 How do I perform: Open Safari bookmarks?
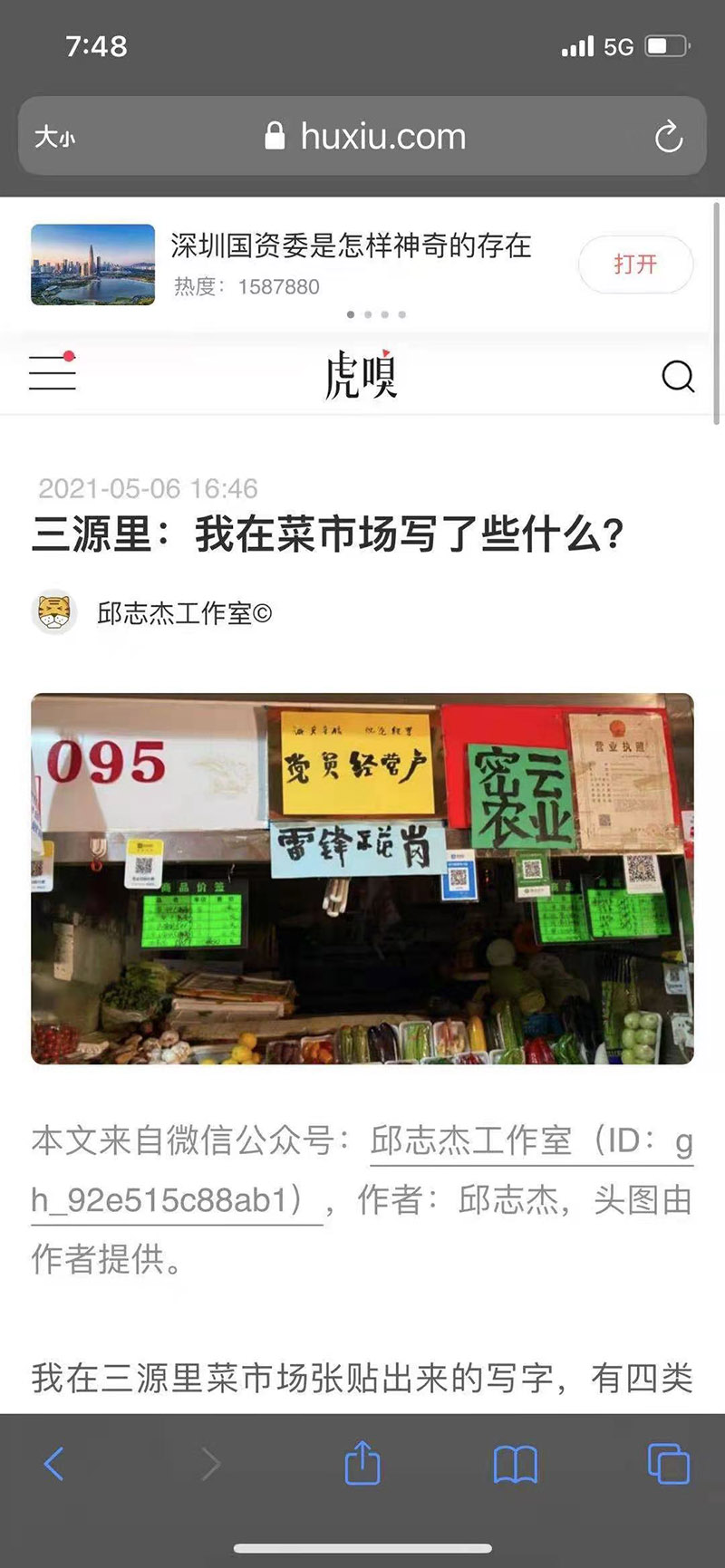516,1464
